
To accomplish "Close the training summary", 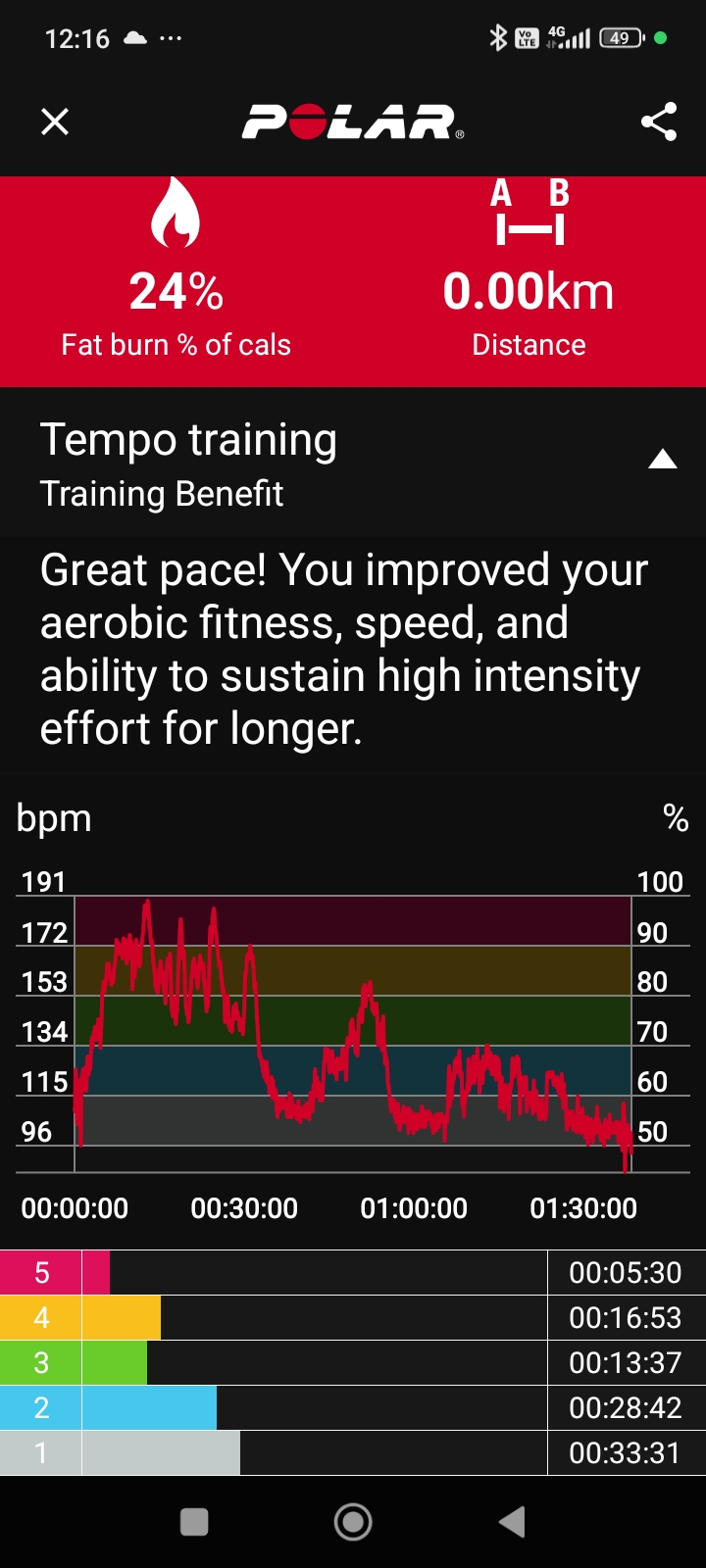I will point(55,122).
